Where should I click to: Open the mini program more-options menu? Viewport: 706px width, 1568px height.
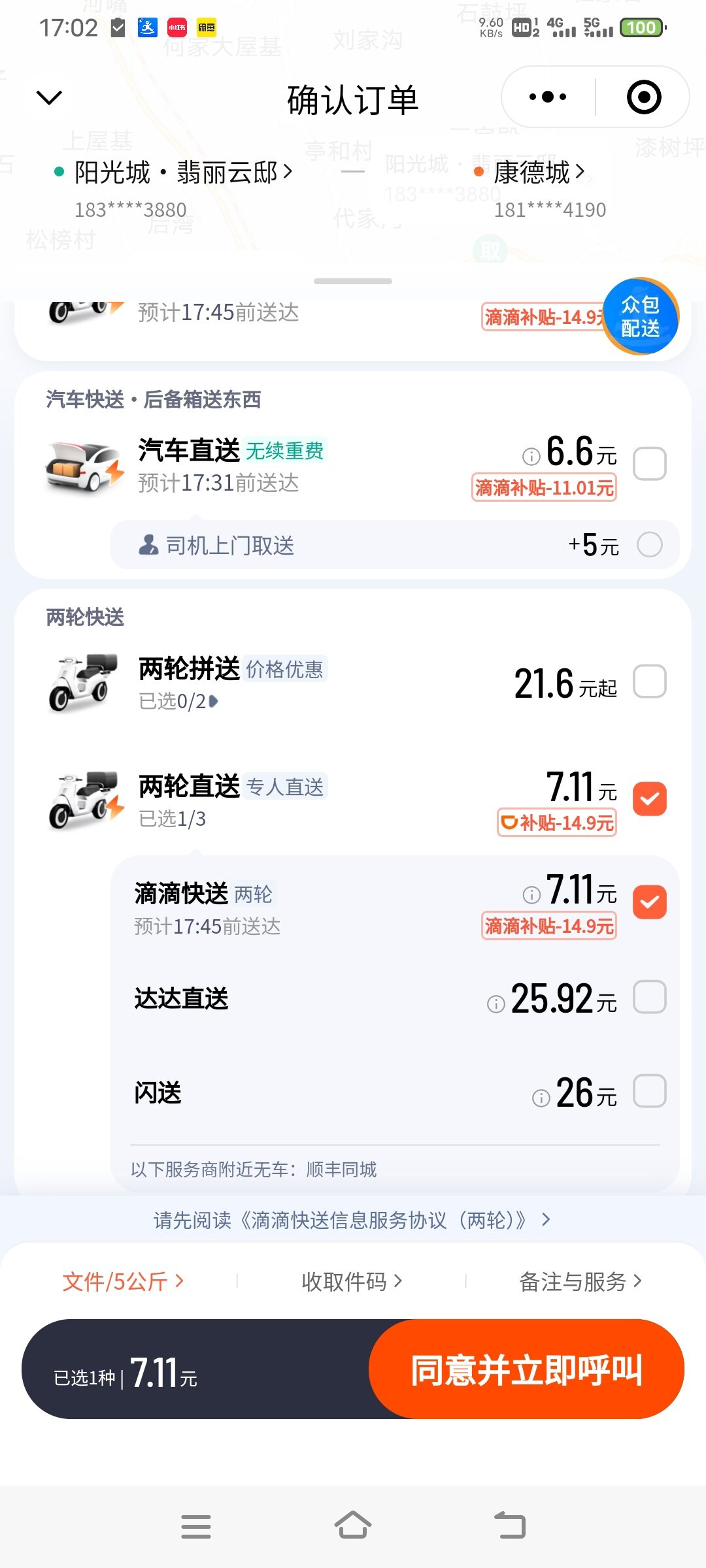click(x=548, y=97)
